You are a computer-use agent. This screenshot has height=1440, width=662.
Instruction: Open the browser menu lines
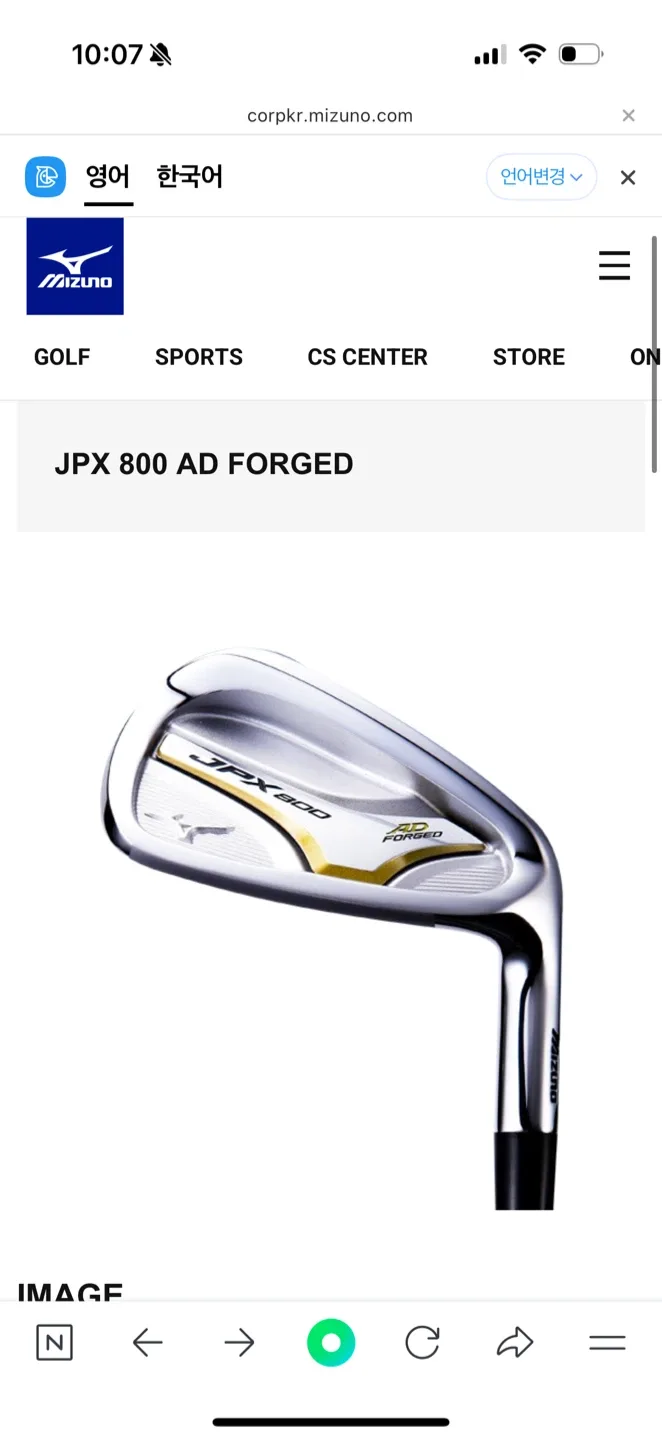click(x=607, y=1343)
